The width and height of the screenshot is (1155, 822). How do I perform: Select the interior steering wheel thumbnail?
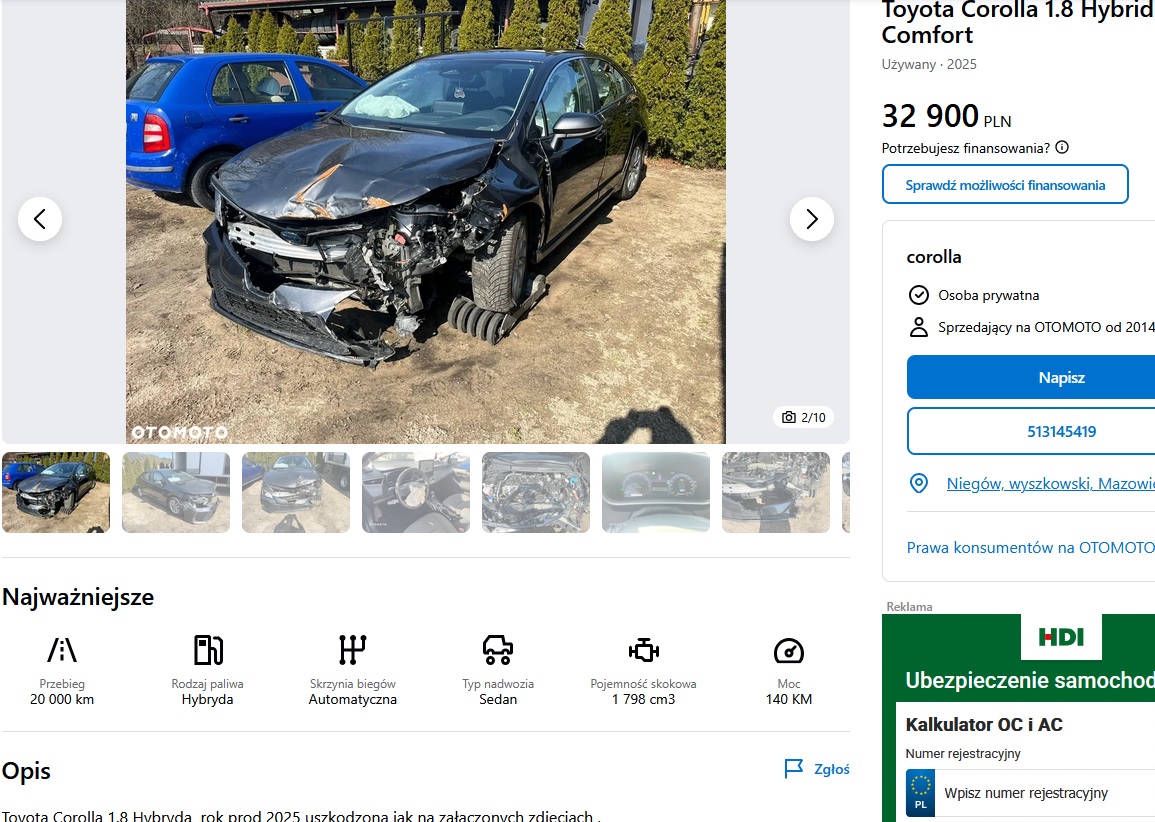coord(416,492)
